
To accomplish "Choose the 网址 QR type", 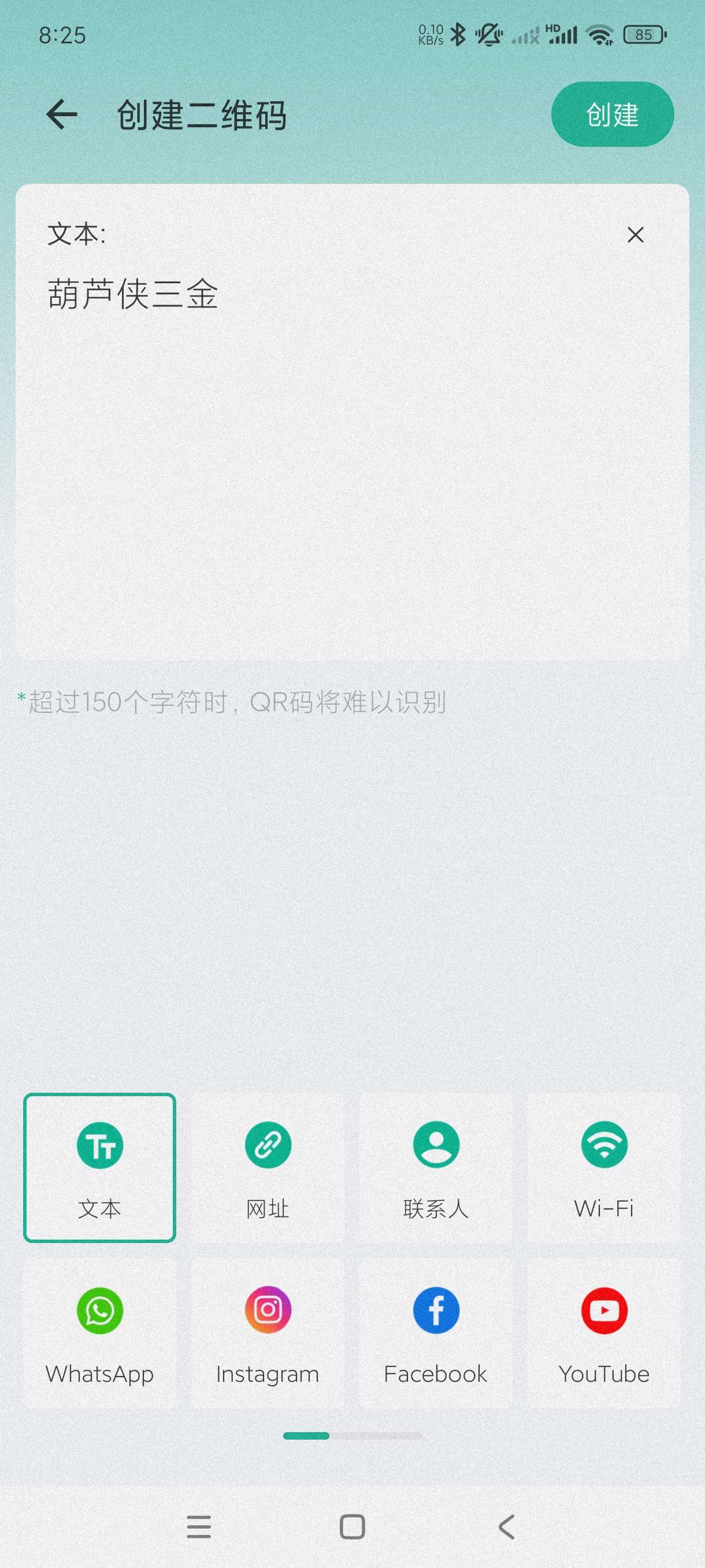I will click(268, 1167).
